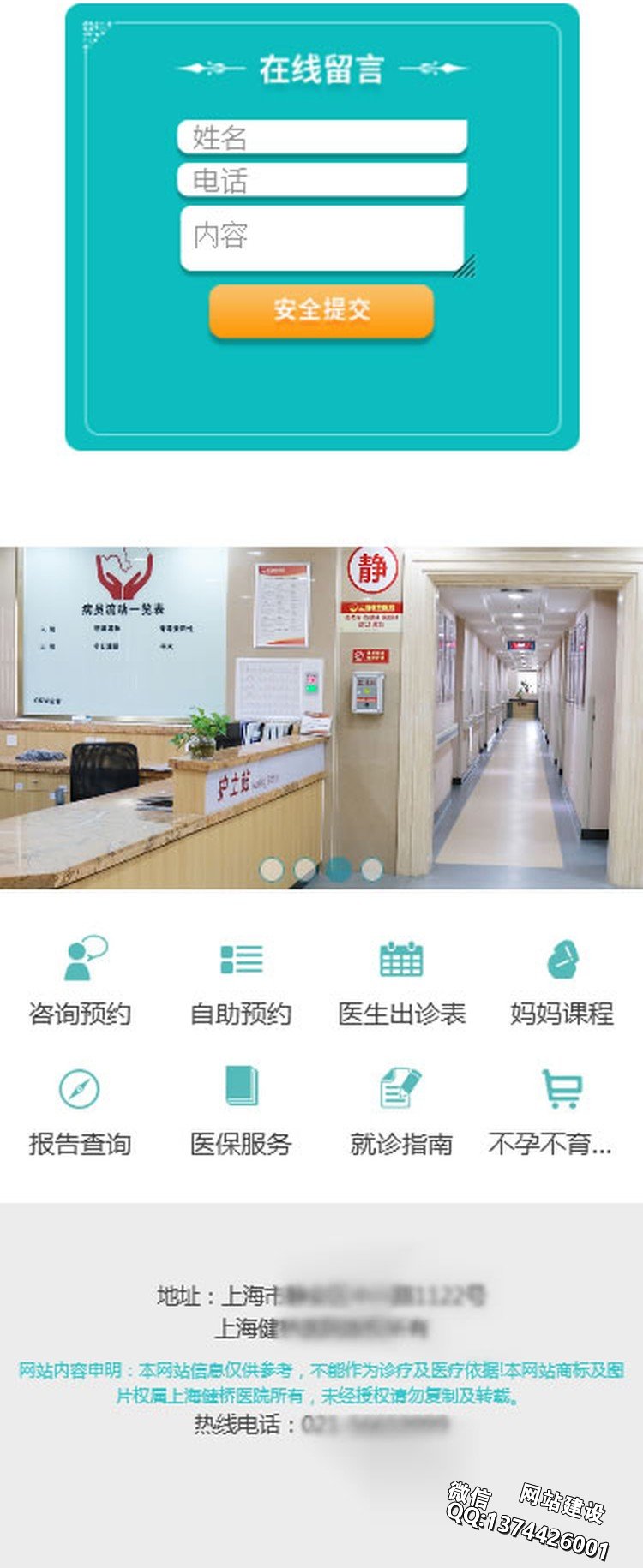Tap the 姓名 name input field
This screenshot has height=1568, width=643.
click(321, 137)
